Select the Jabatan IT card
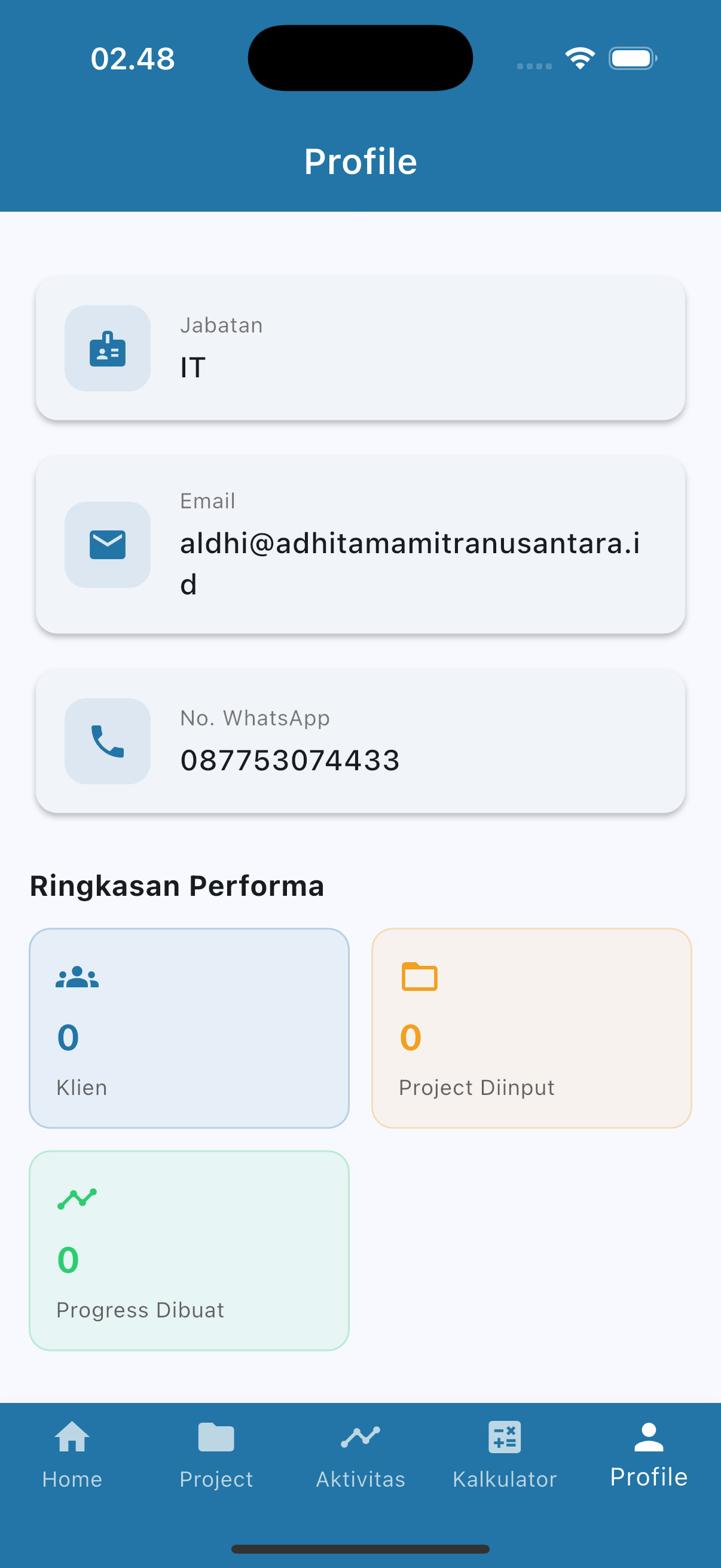The image size is (721, 1568). click(361, 348)
